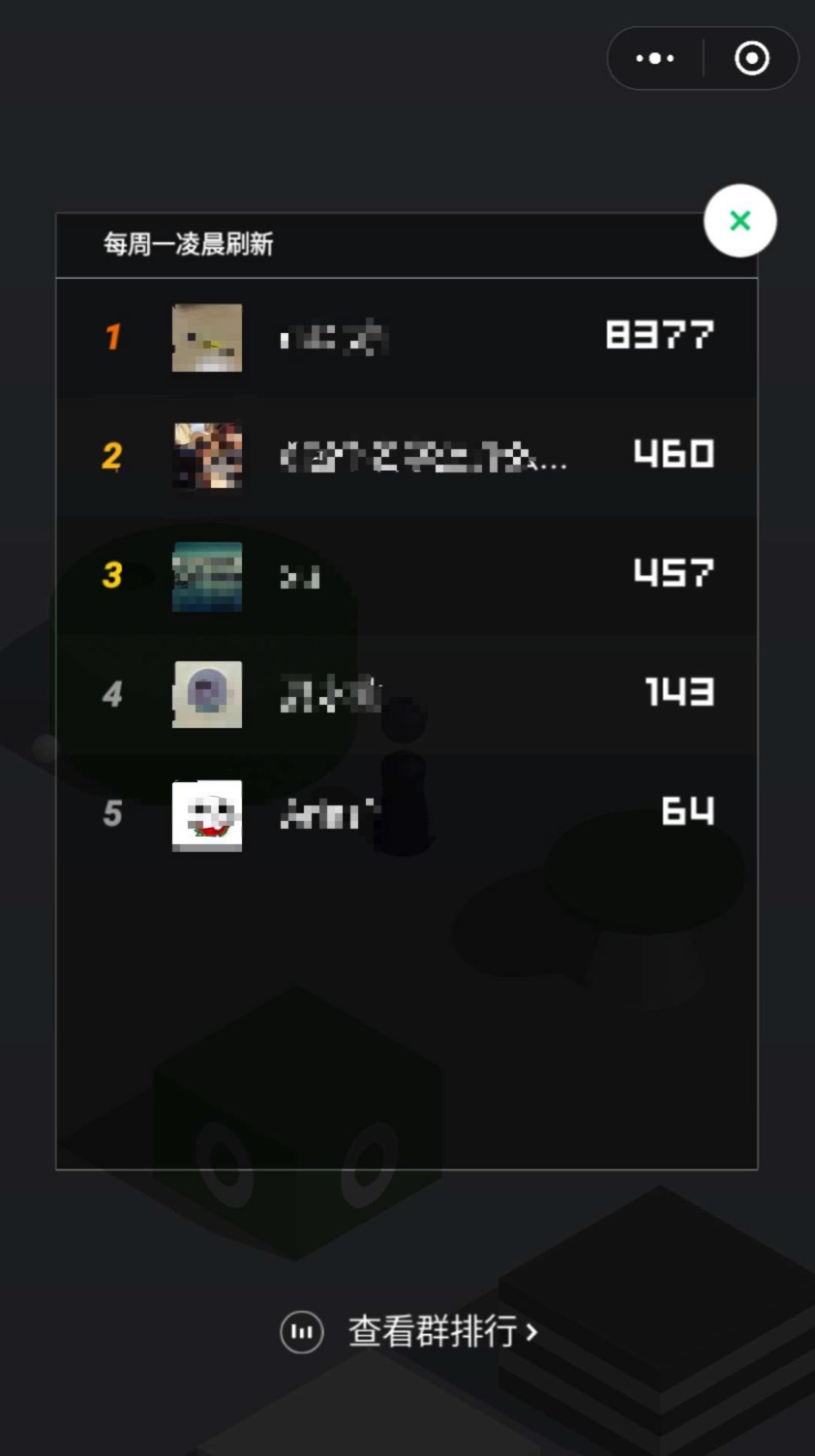
Task: Tap the circular exit capsule icon
Action: point(750,59)
